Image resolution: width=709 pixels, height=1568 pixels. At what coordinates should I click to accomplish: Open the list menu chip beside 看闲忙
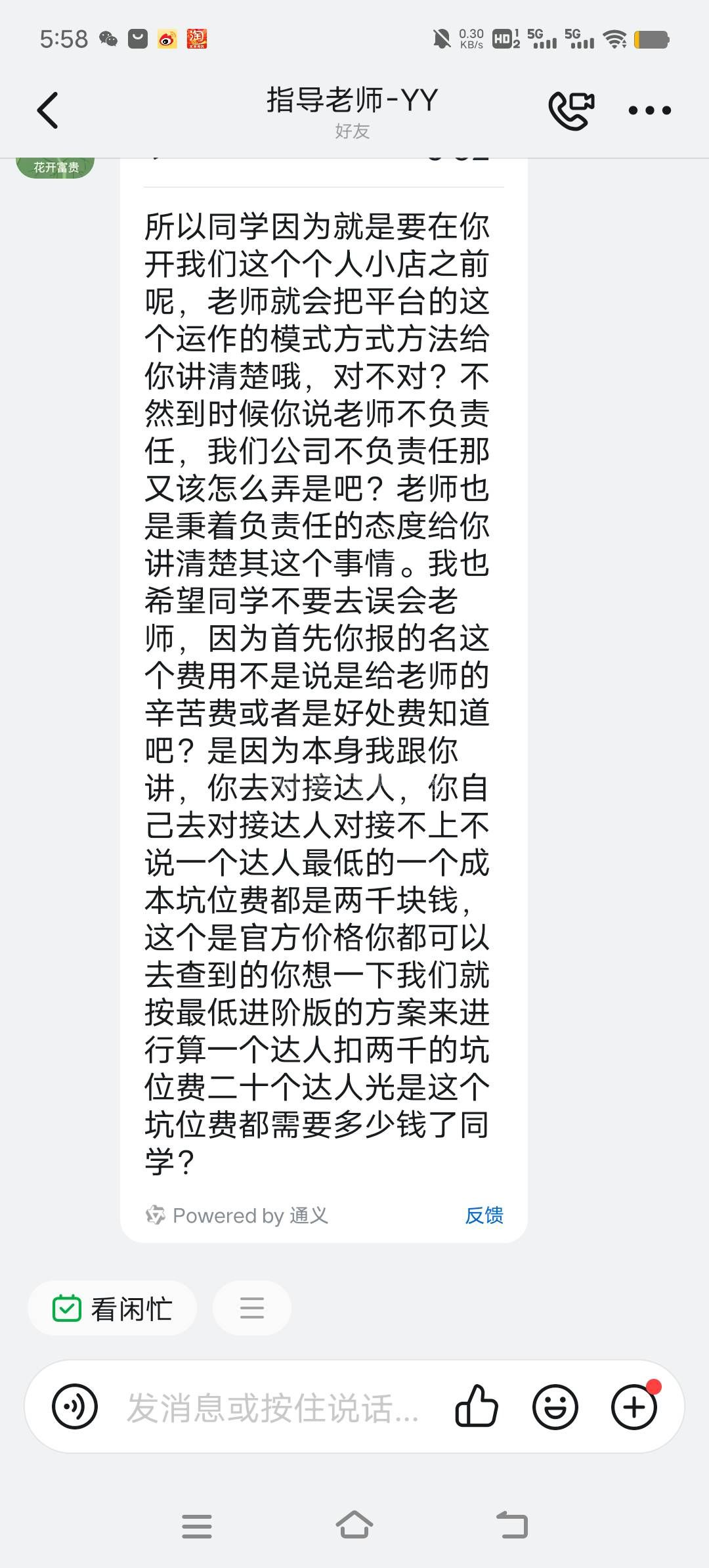pos(251,1309)
